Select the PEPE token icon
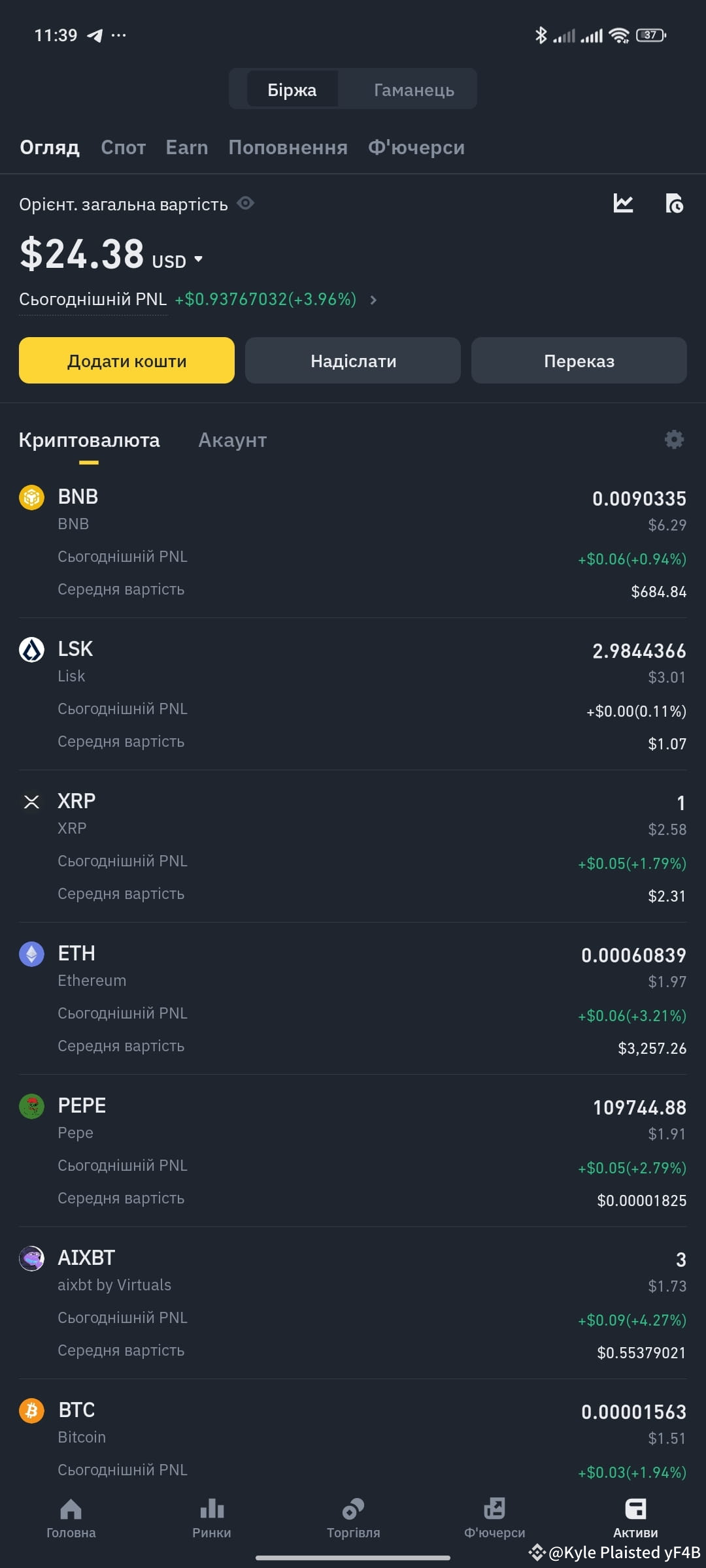706x1568 pixels. (x=31, y=1107)
